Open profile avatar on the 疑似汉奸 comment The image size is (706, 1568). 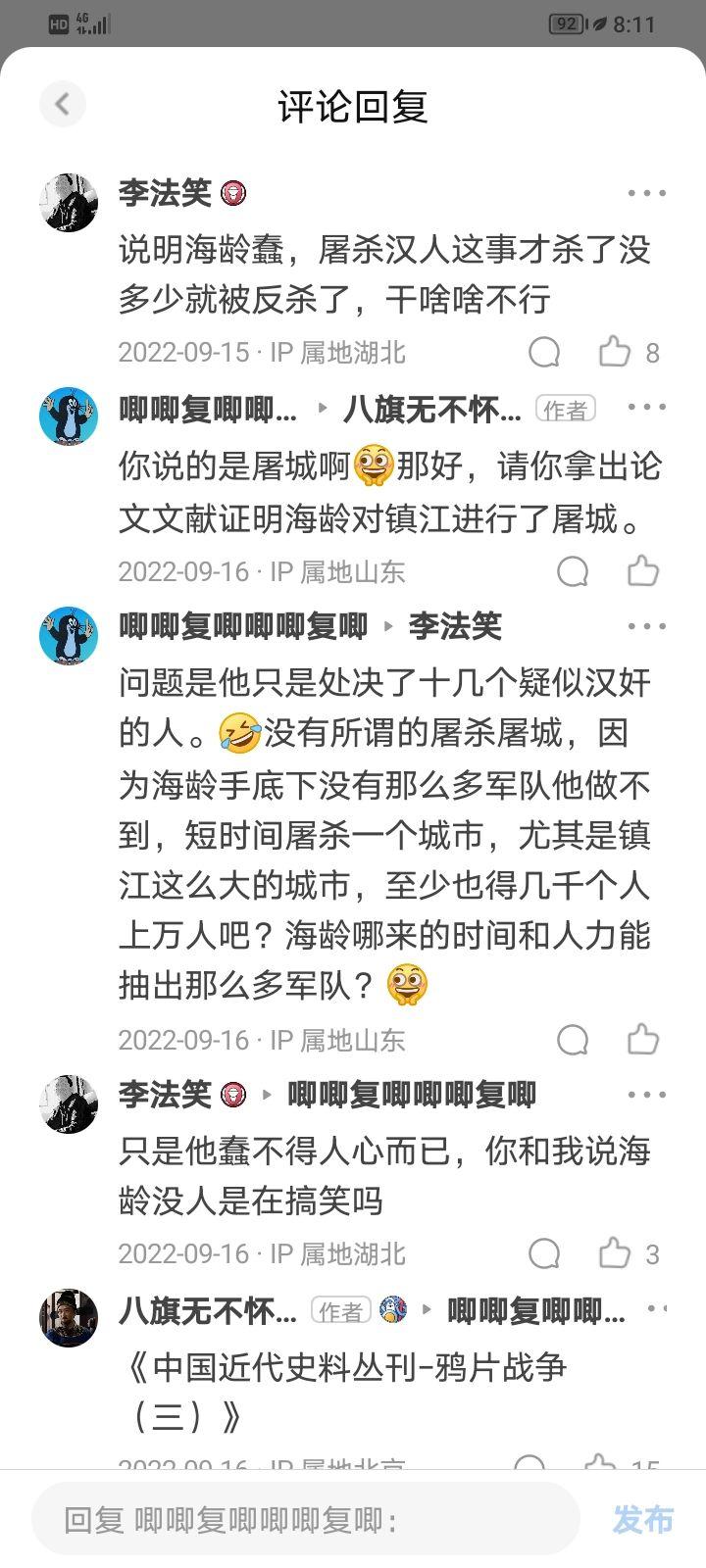(x=69, y=636)
